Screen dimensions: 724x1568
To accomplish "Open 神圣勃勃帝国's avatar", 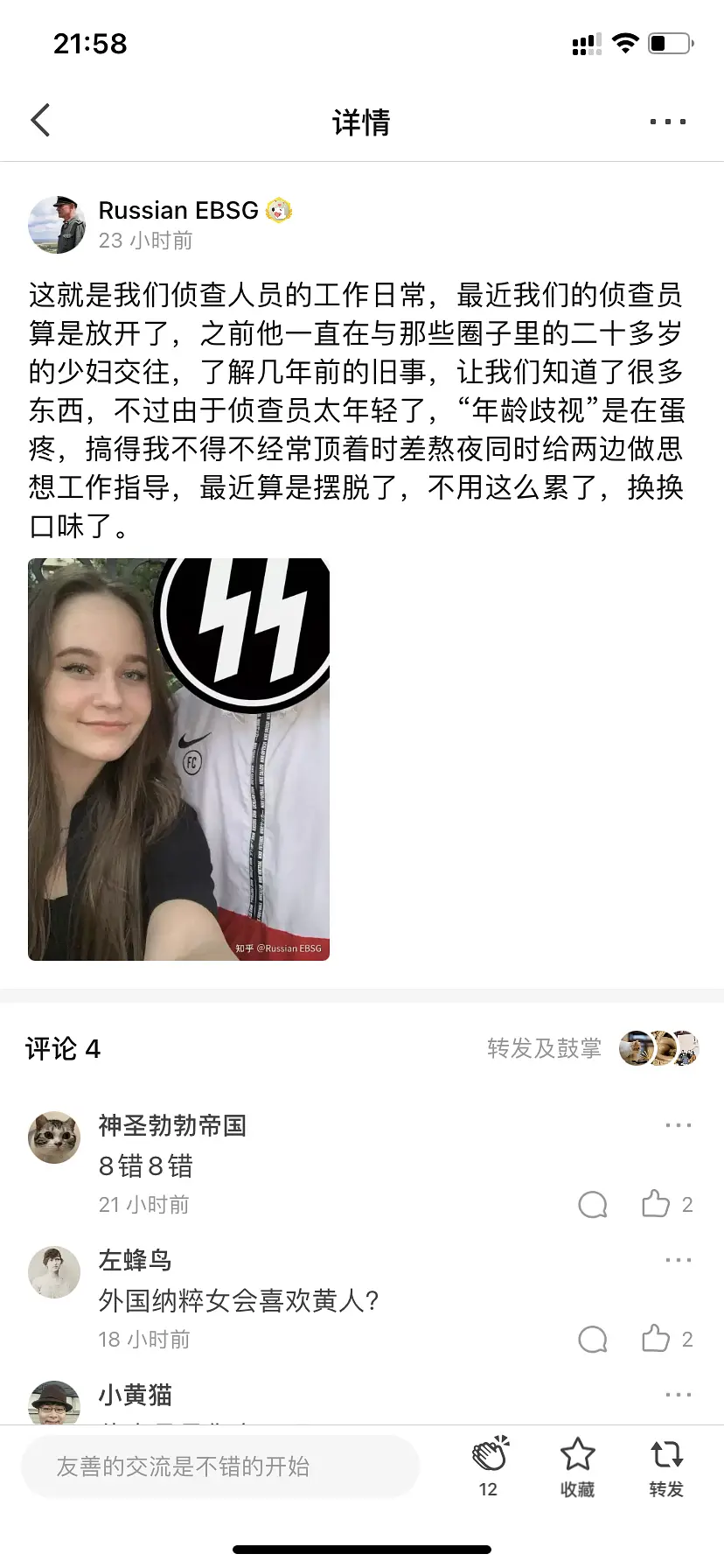I will click(x=54, y=1137).
